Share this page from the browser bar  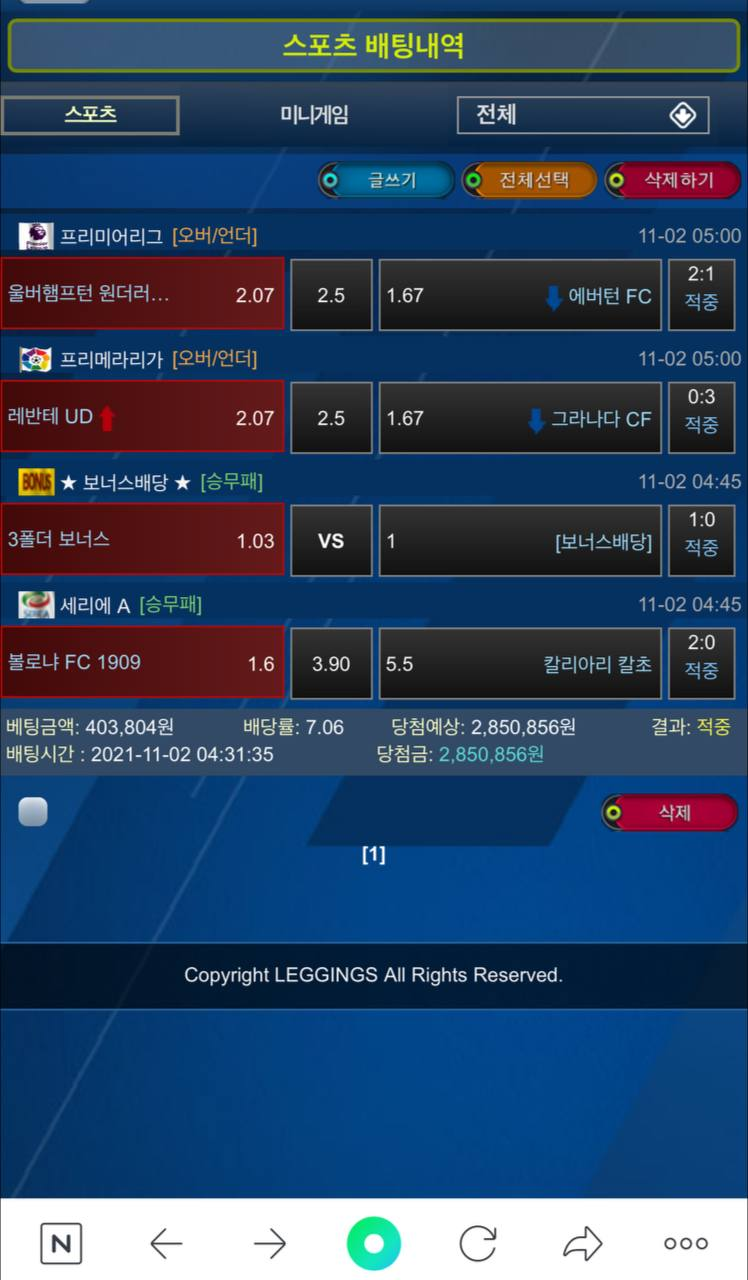(x=582, y=1244)
